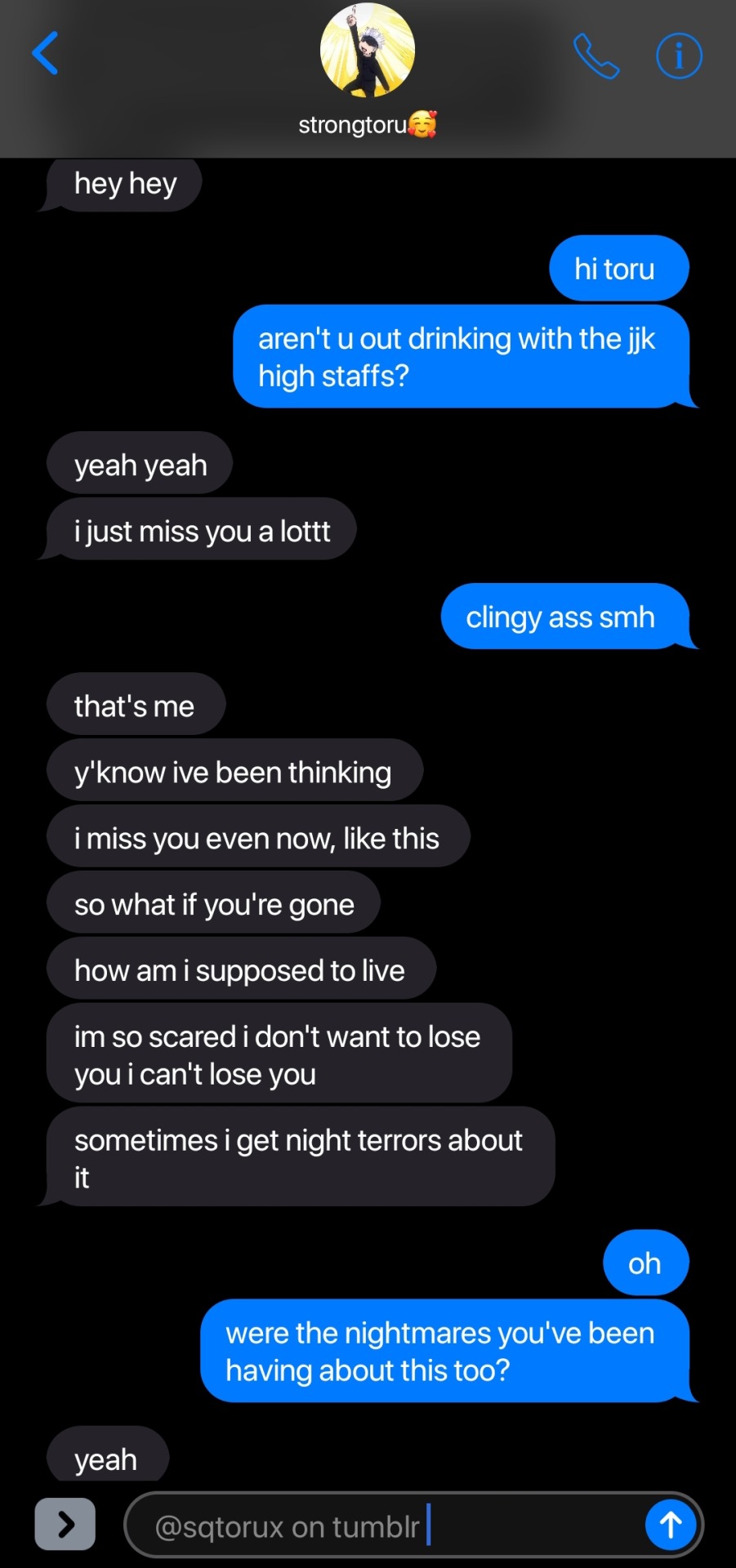Call strongtoru with the phone icon
The height and width of the screenshot is (1568, 736).
coord(595,56)
